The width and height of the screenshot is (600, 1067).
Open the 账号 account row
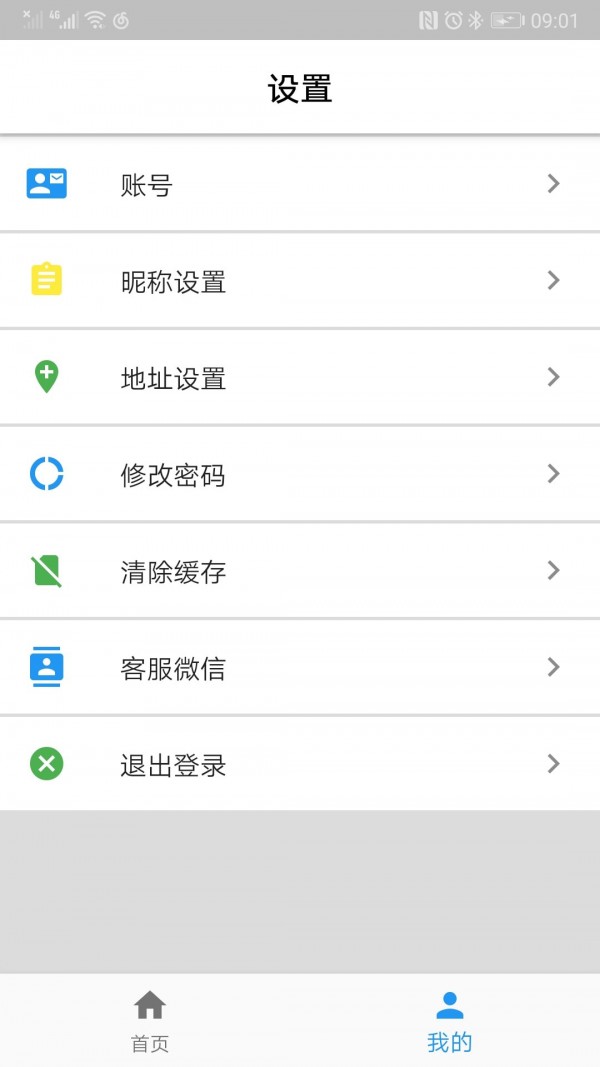300,184
